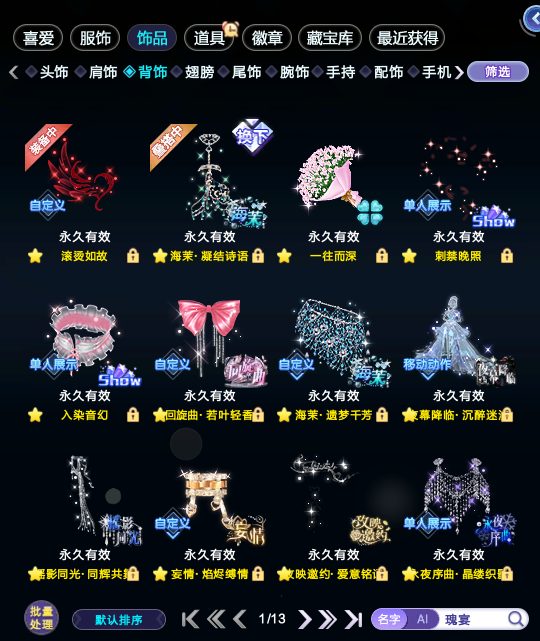
Task: Open the 道具 tab
Action: click(209, 38)
